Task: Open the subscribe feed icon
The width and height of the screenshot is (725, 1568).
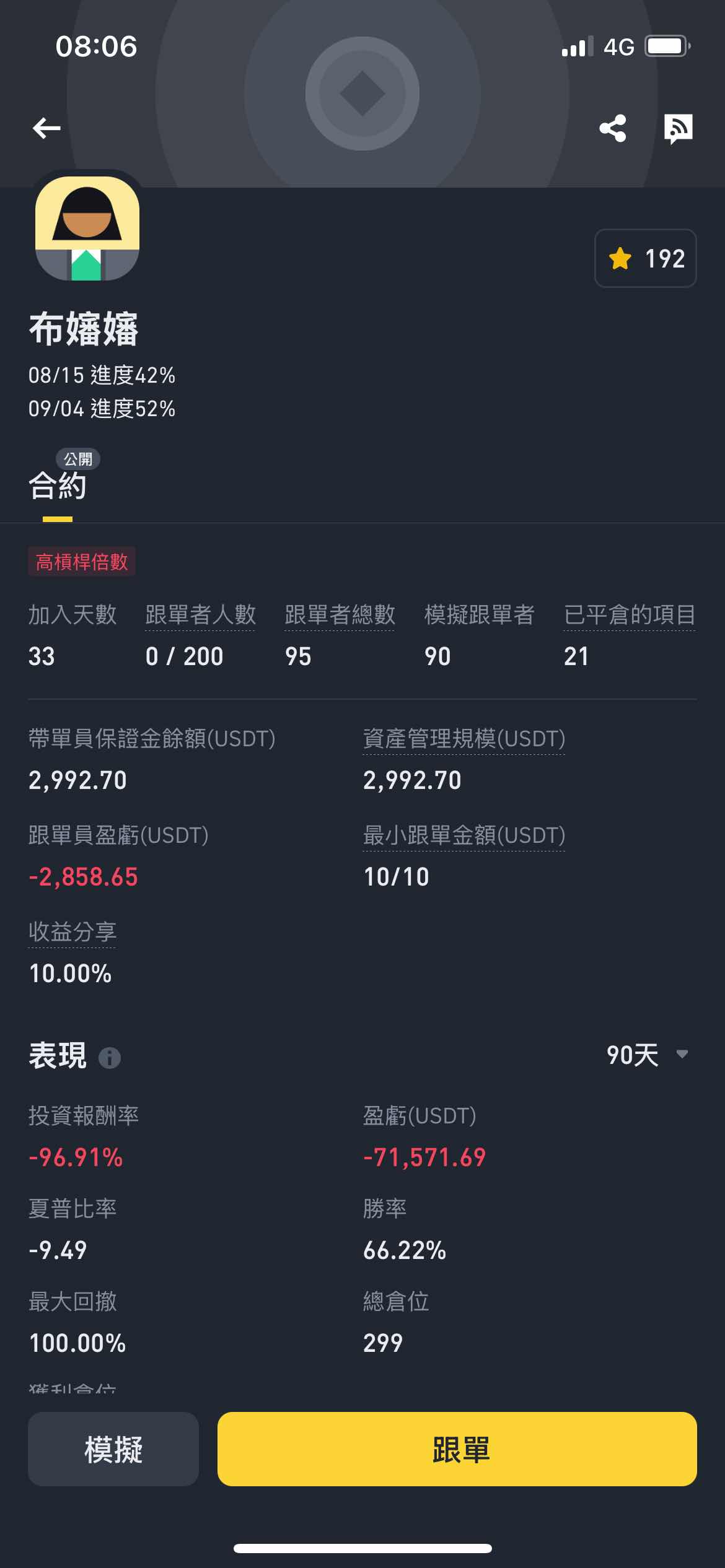Action: point(678,128)
